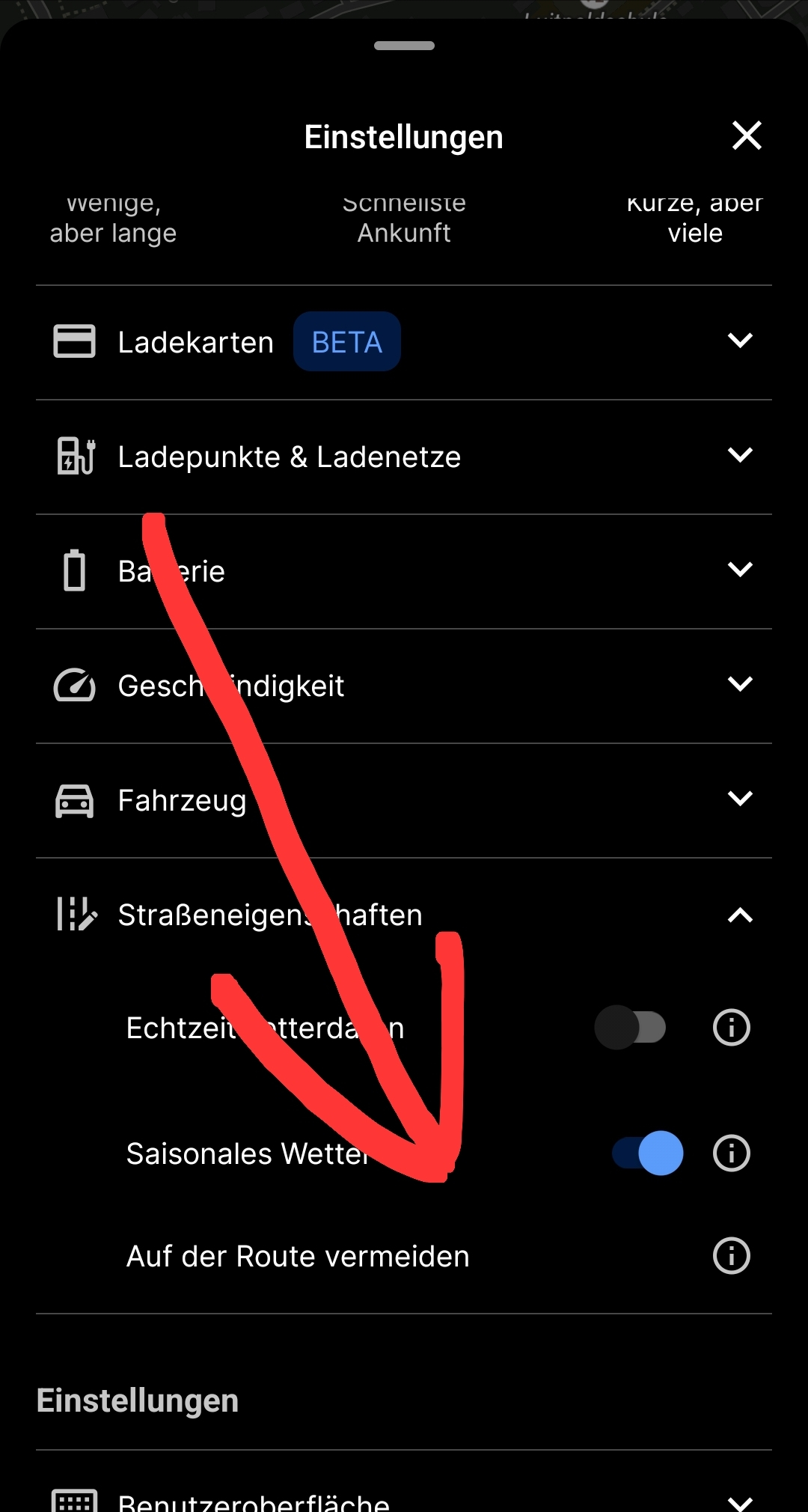This screenshot has height=1512, width=808.
Task: Show info for Auf der Route vermeiden
Action: coord(731,1256)
